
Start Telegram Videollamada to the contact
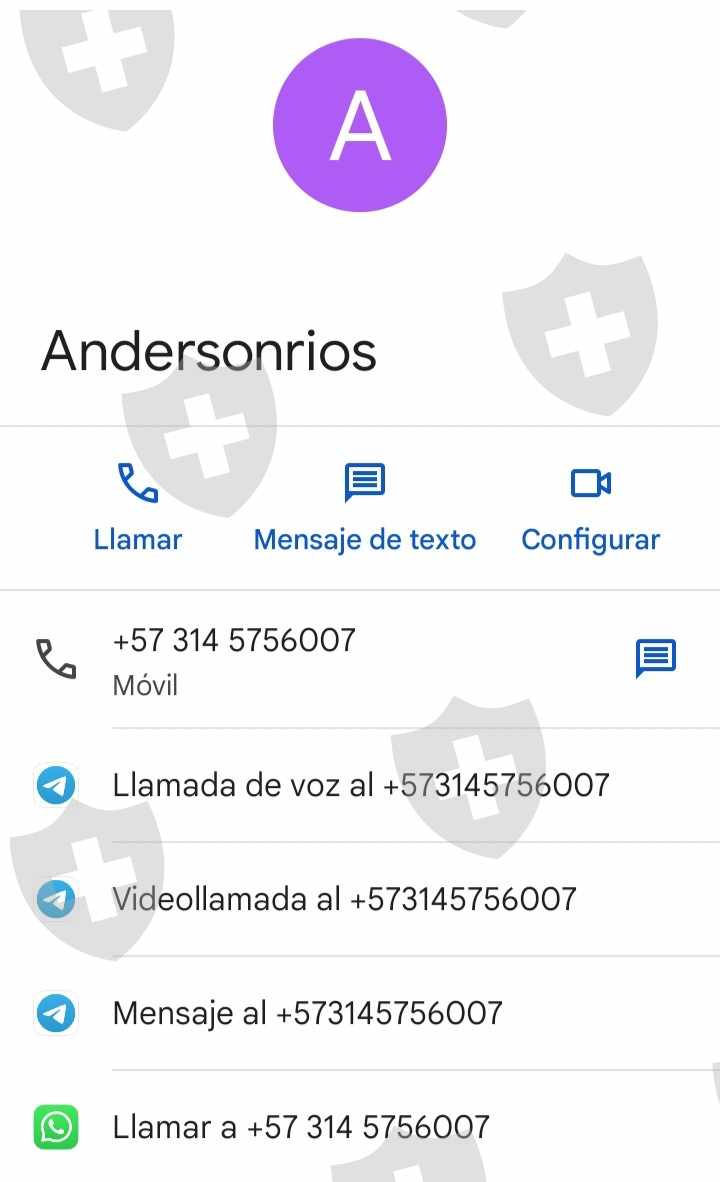point(360,899)
